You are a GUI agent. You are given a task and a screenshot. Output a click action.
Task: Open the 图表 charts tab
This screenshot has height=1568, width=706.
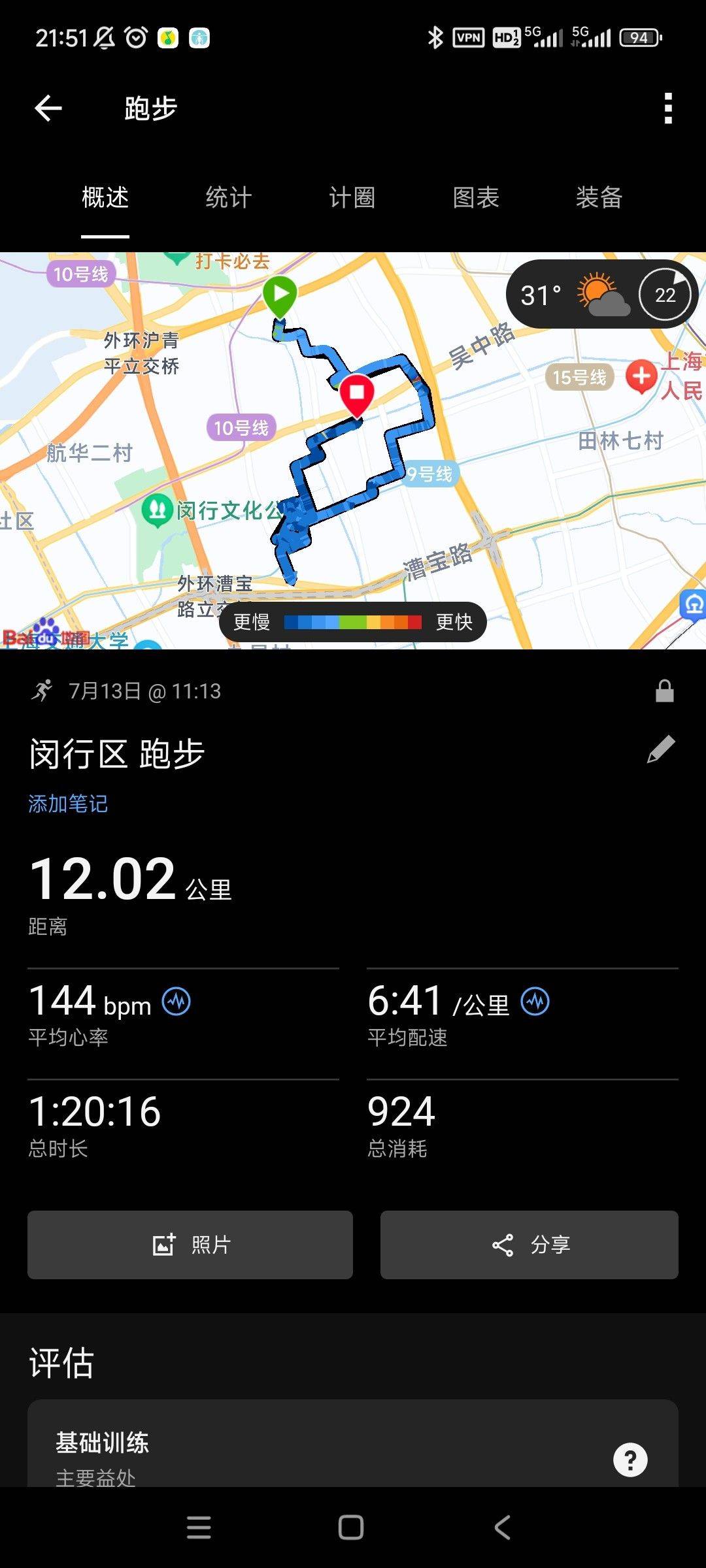click(x=474, y=198)
